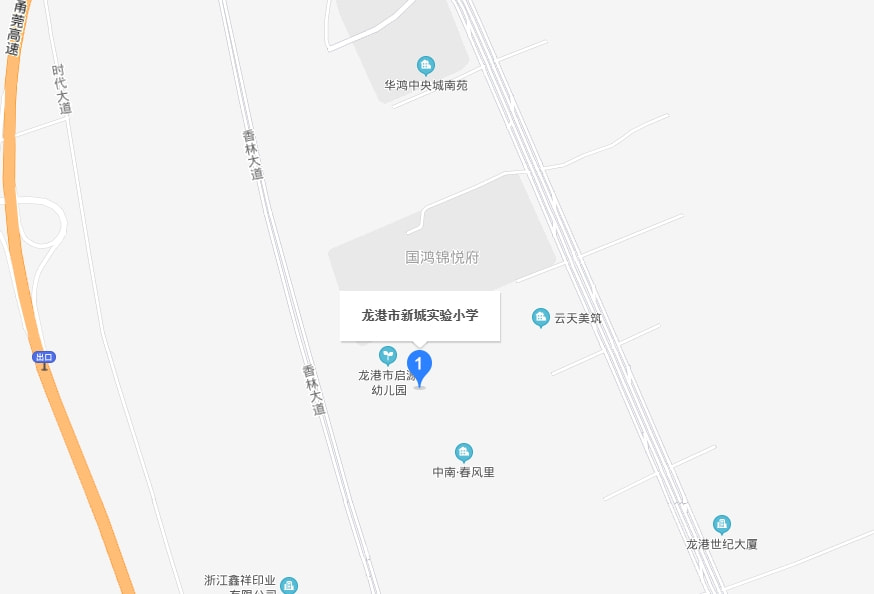Tap the 中南·春风里 place icon
This screenshot has width=874, height=594.
pyautogui.click(x=464, y=453)
